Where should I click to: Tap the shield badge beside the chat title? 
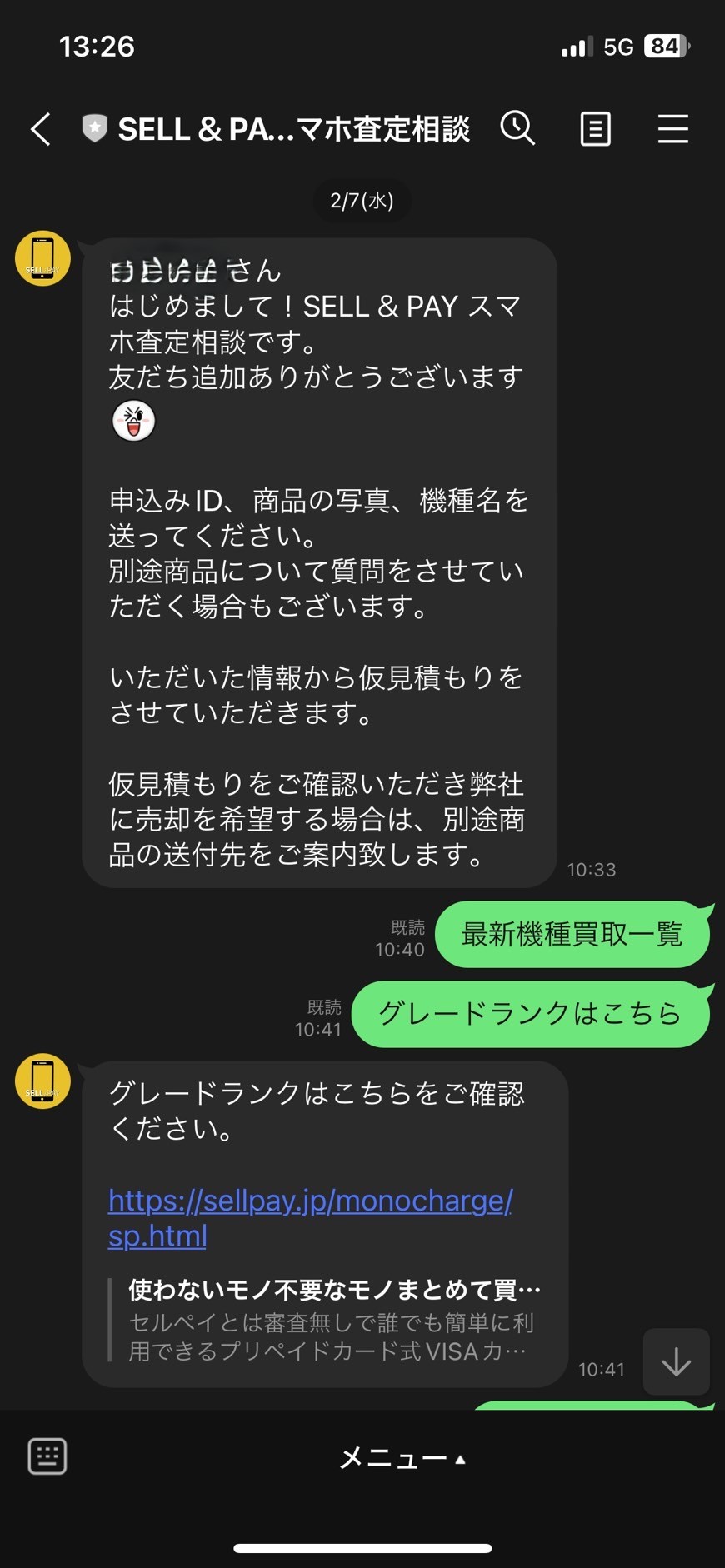coord(94,127)
